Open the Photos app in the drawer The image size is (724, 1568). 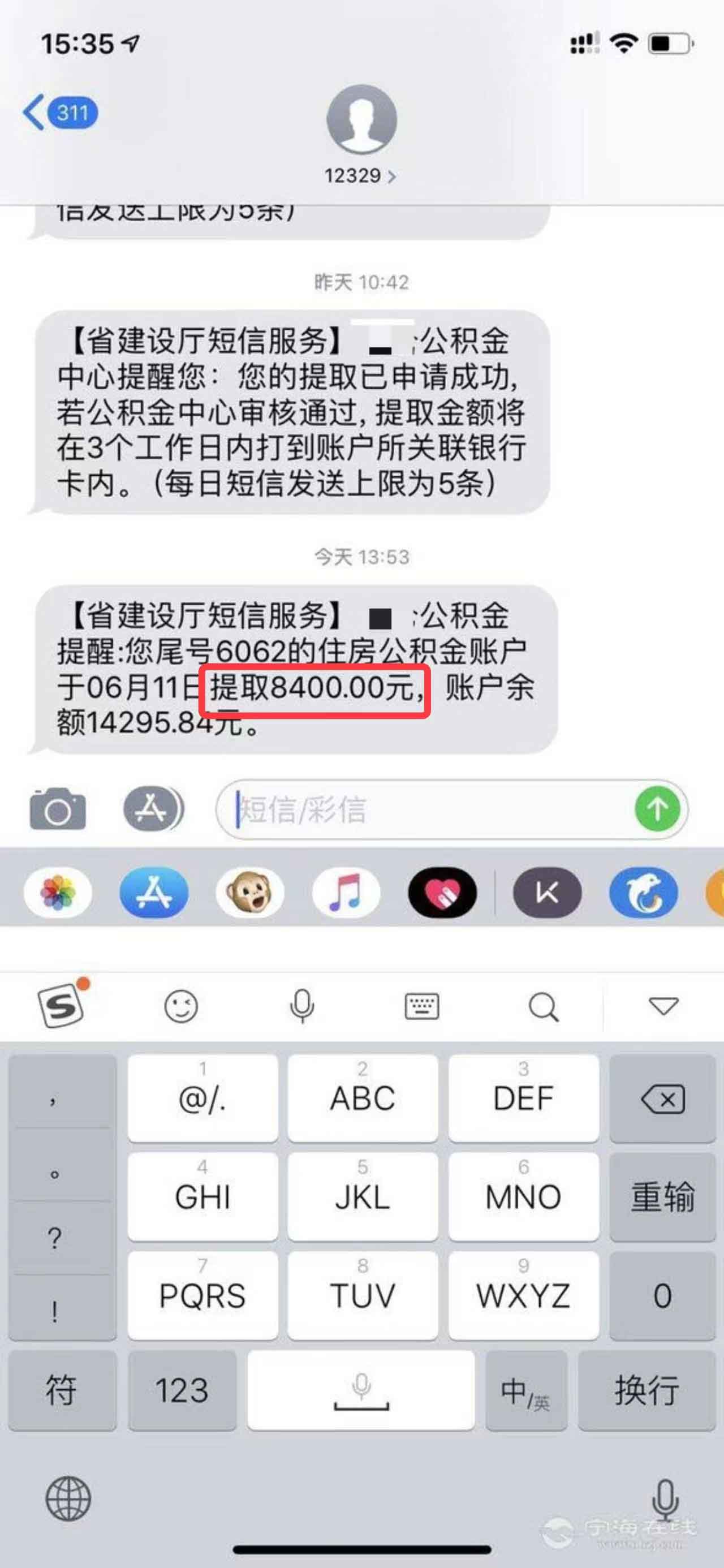point(58,893)
